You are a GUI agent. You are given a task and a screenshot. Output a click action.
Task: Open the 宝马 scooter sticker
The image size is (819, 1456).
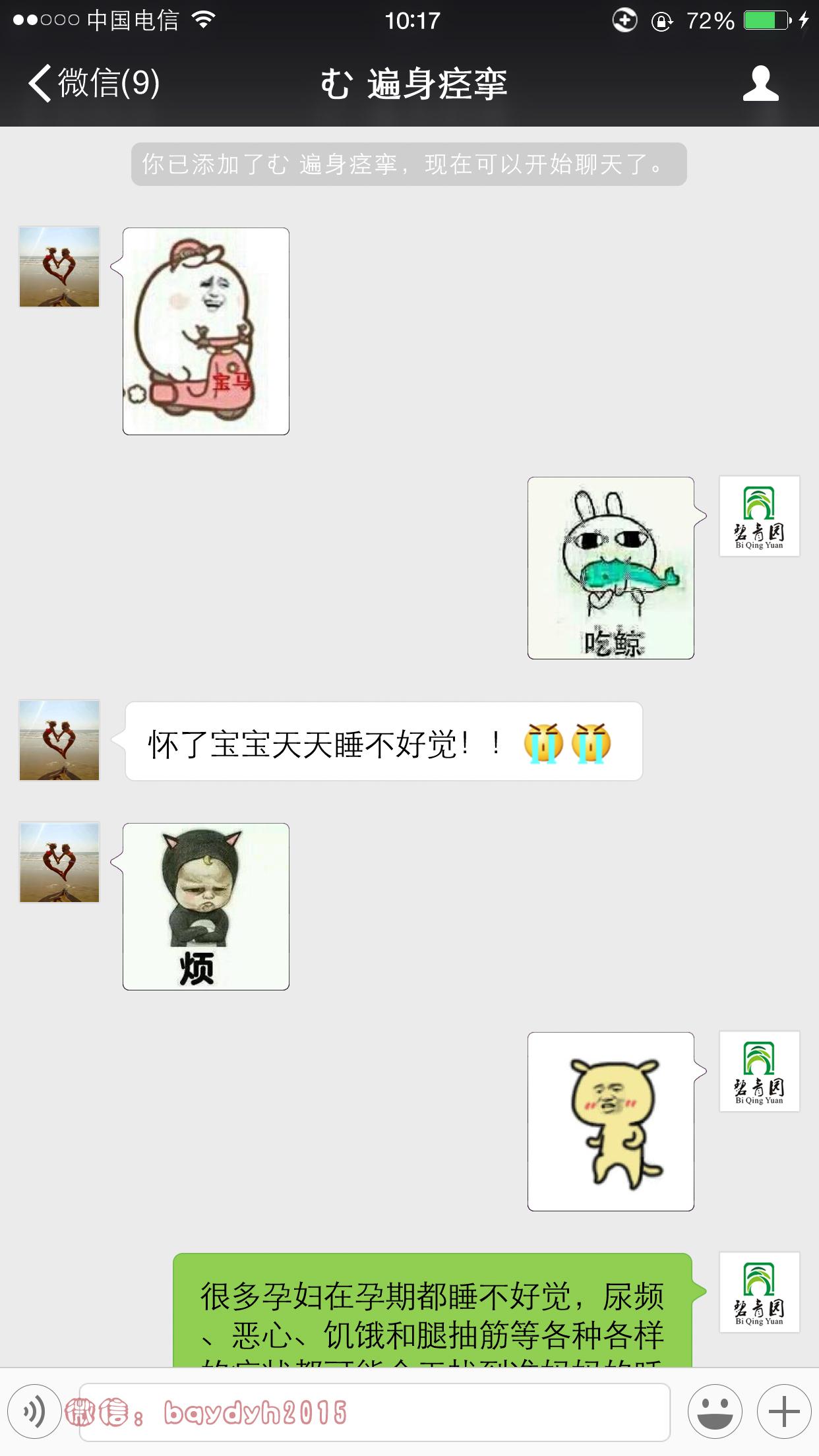coord(206,331)
